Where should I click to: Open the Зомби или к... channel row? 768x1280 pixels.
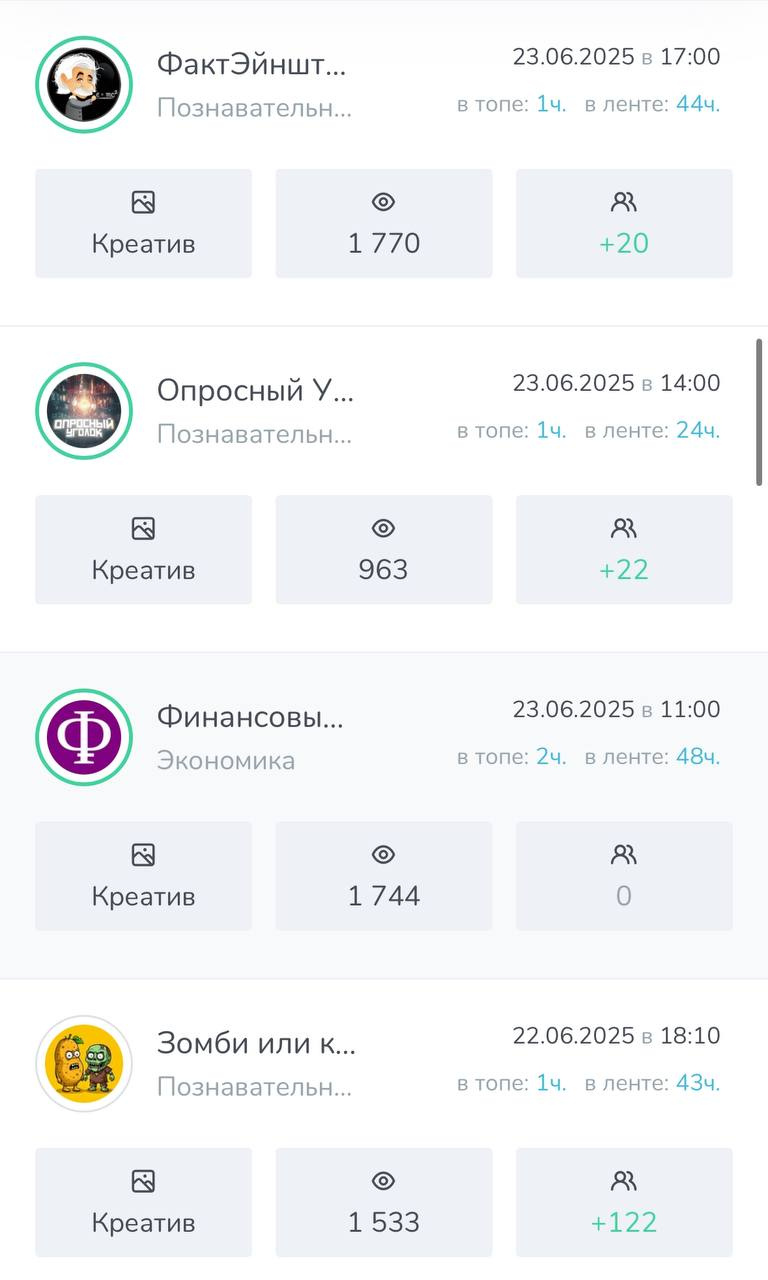coord(256,1043)
